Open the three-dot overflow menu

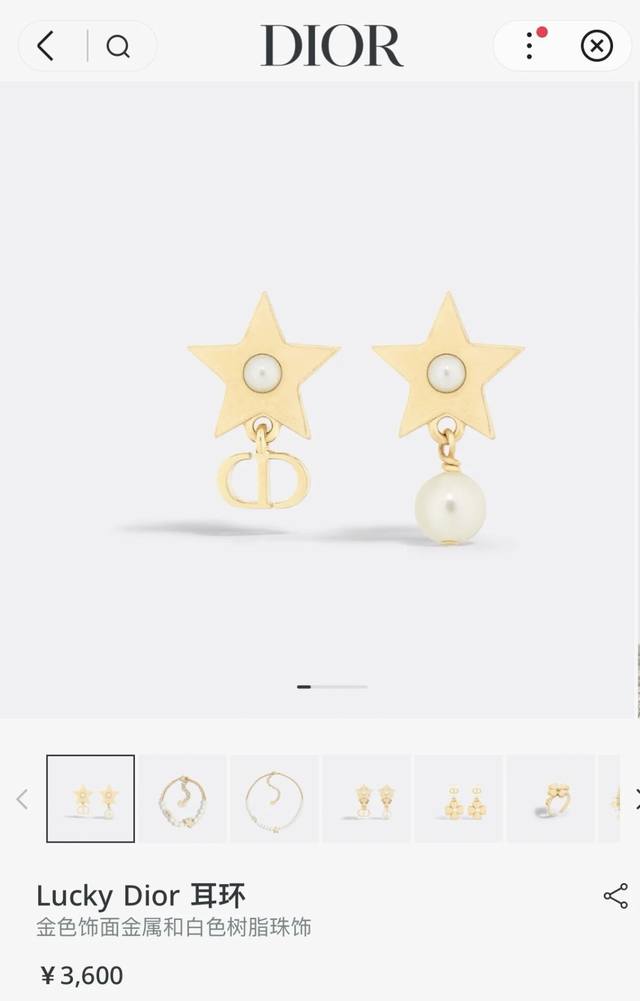click(530, 46)
